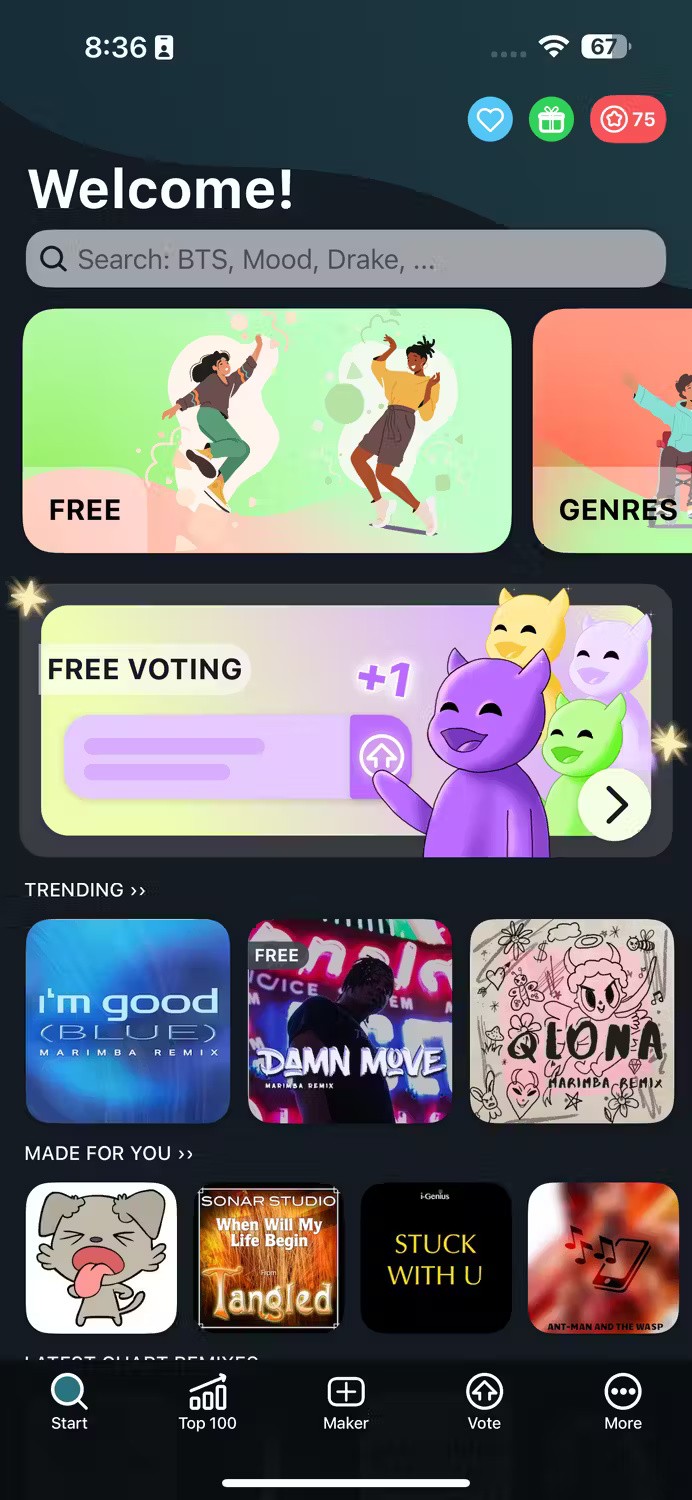This screenshot has width=692, height=1500.
Task: Open the FREE category card
Action: pos(267,431)
